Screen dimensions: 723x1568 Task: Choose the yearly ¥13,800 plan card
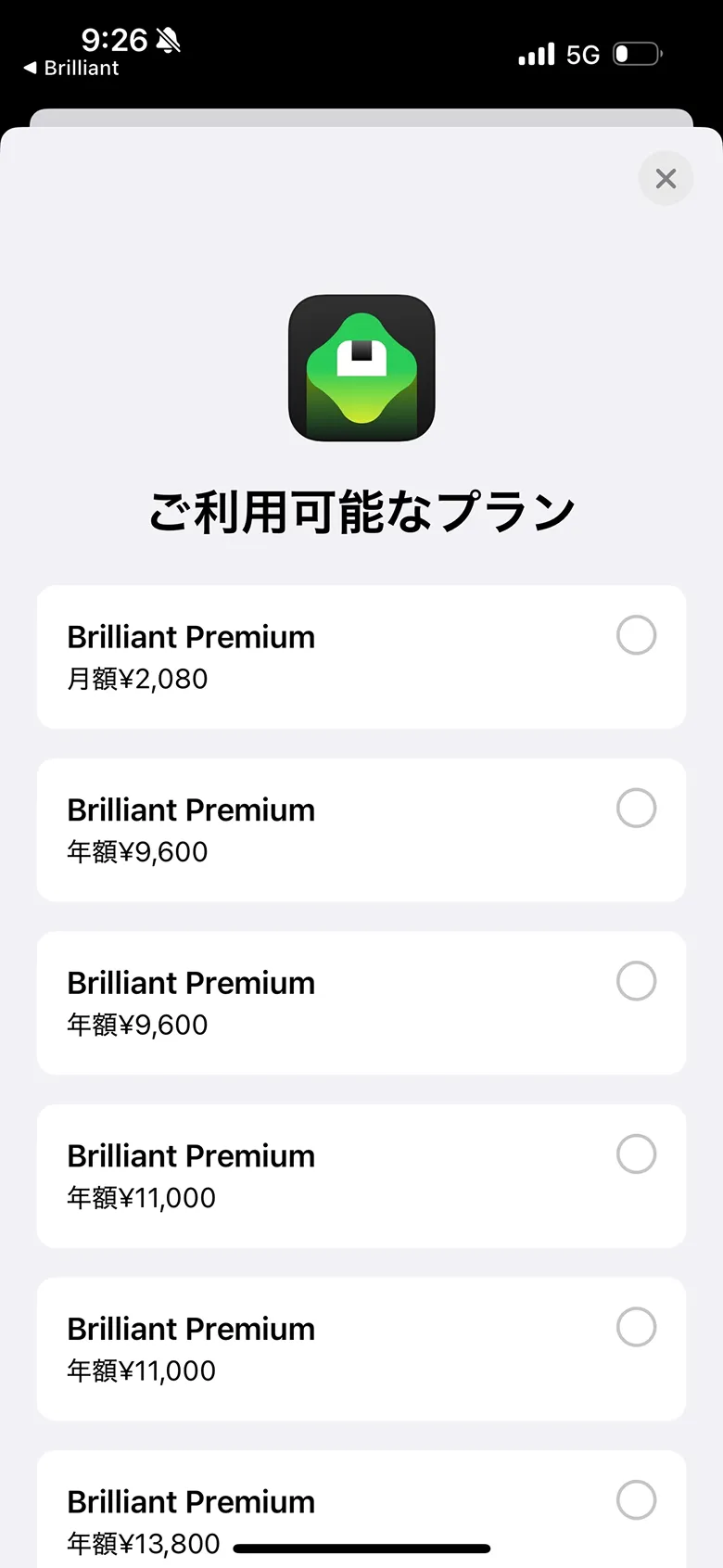(361, 1511)
